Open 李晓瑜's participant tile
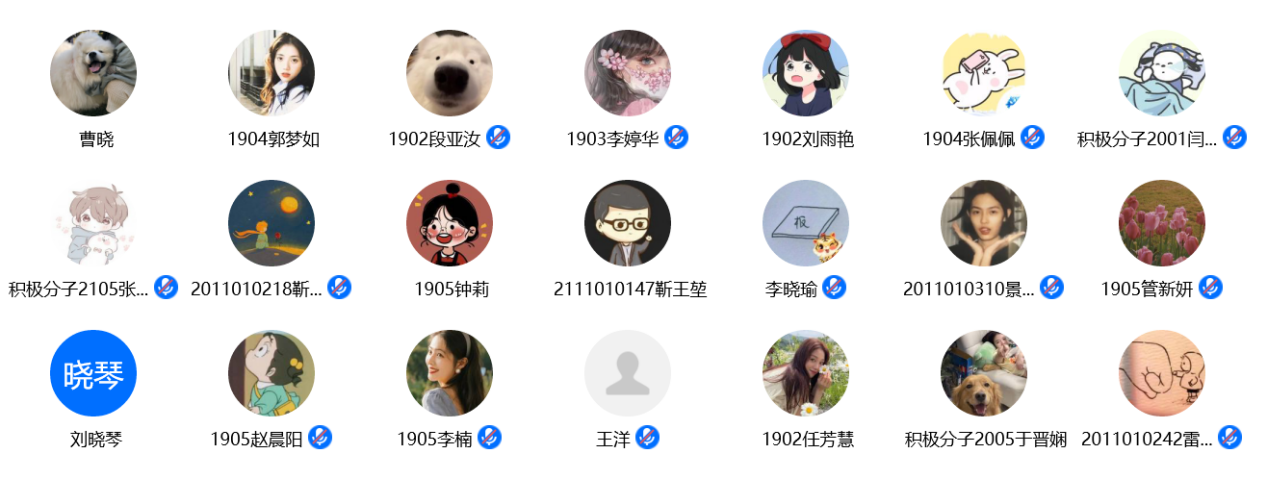Viewport: 1267px width, 479px height. [805, 223]
